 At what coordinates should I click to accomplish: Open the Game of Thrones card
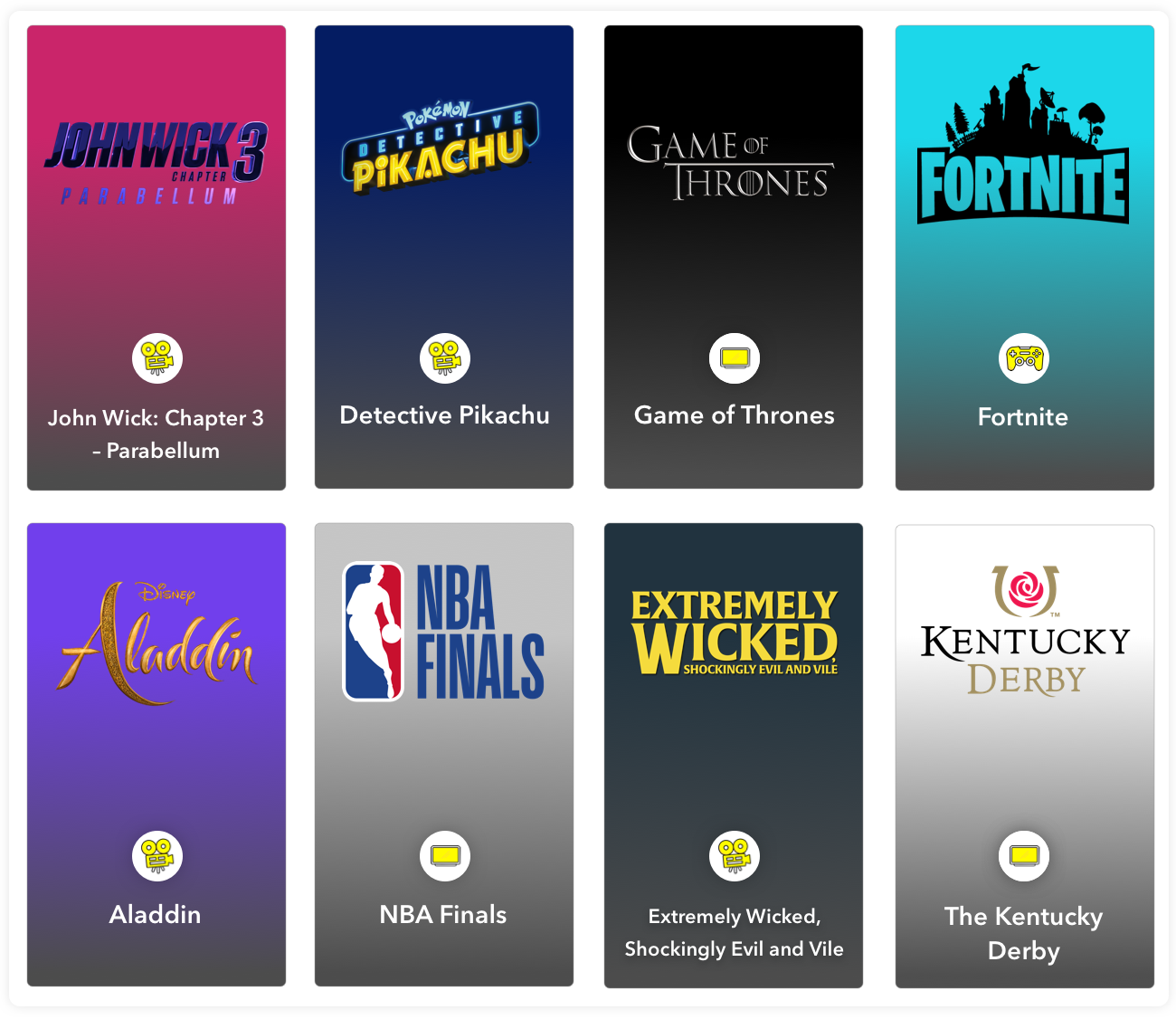(734, 258)
